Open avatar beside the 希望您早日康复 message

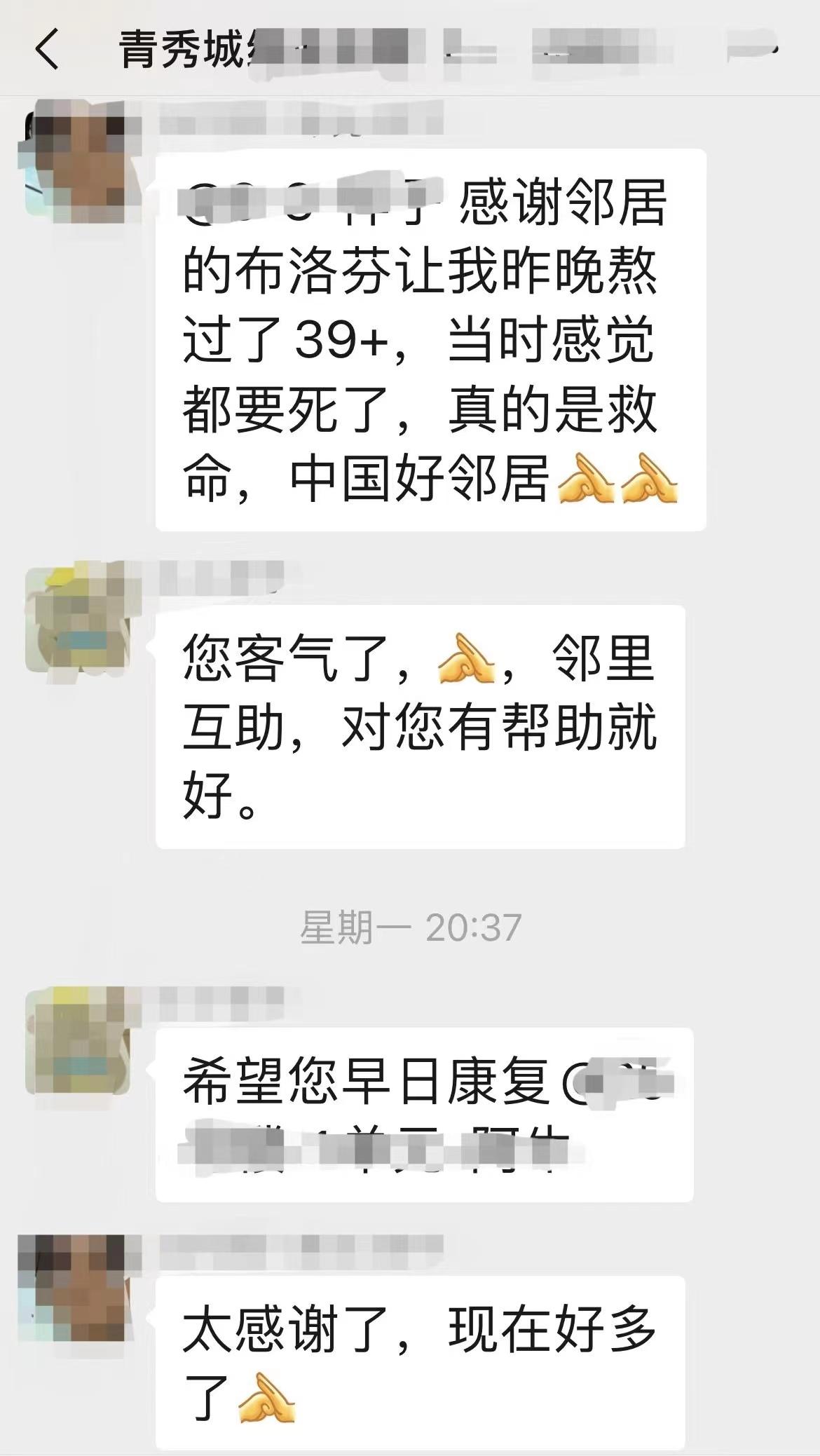tap(77, 1040)
